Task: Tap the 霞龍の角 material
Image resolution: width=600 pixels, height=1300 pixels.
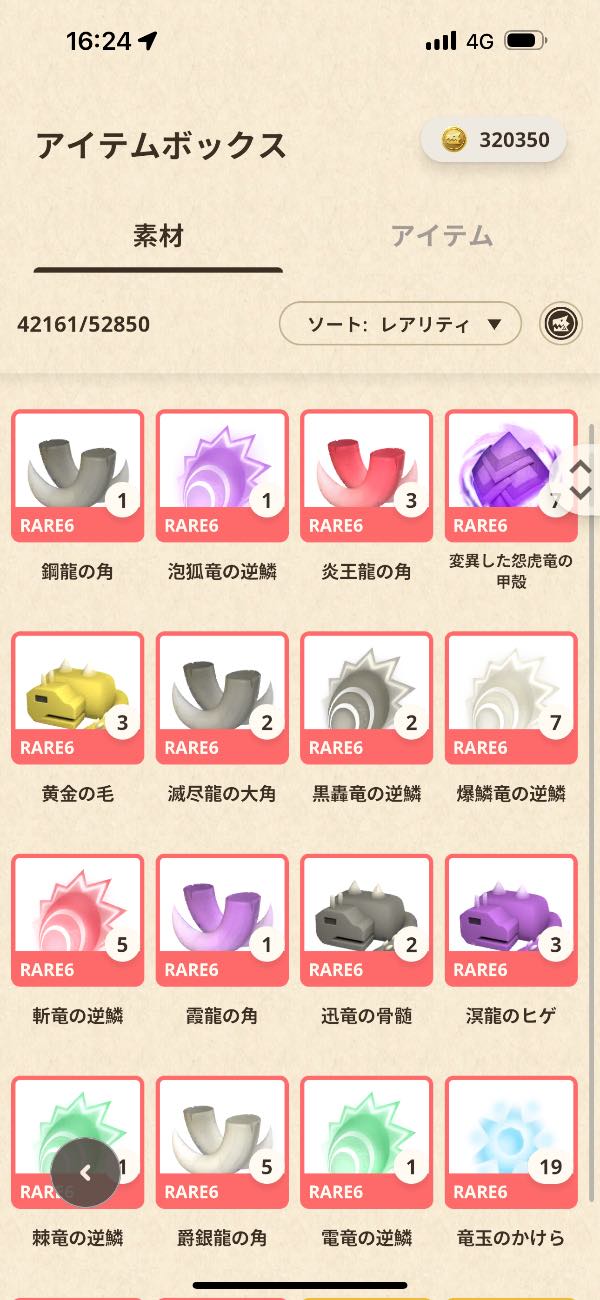Action: pos(222,921)
